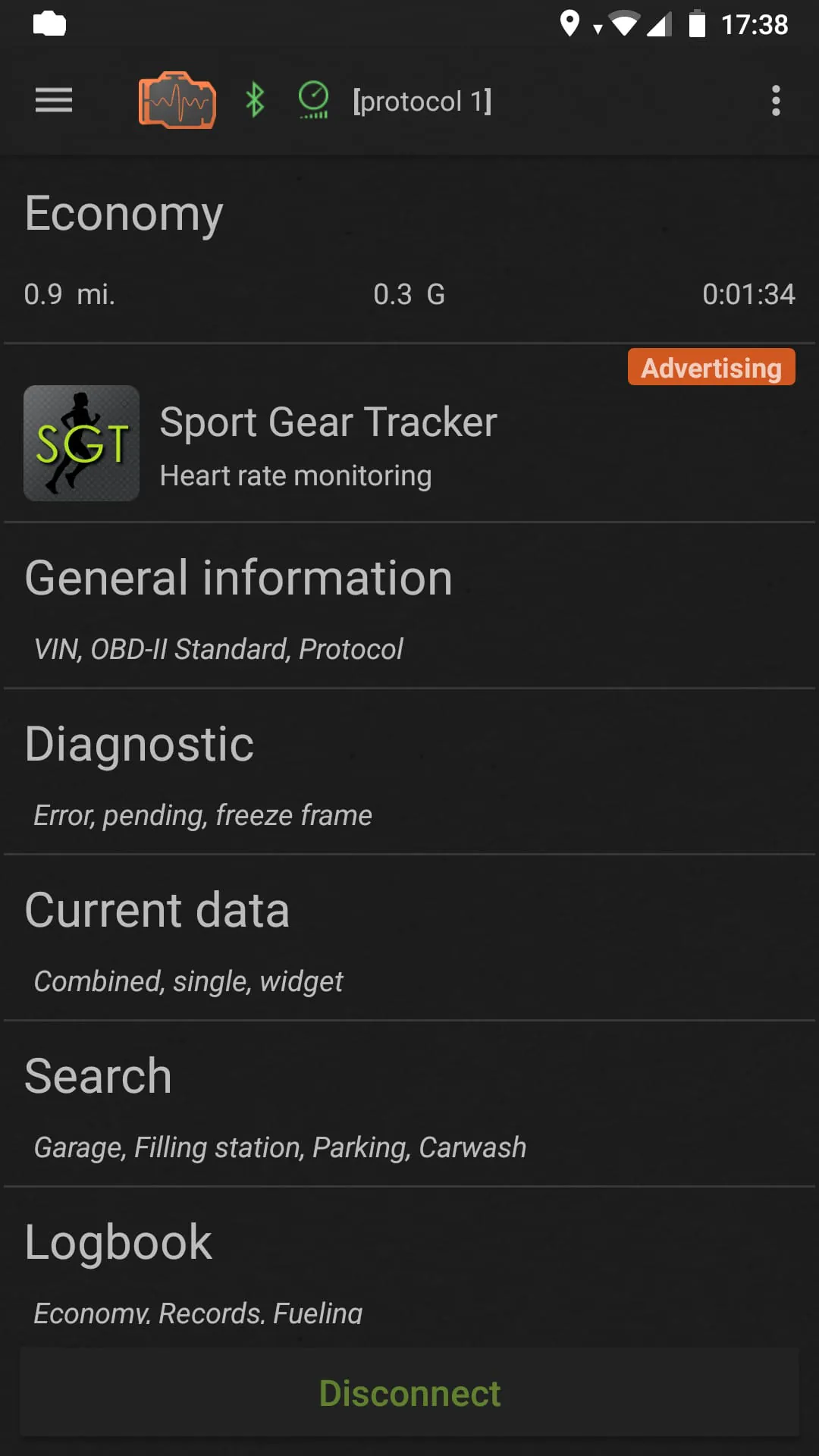This screenshot has width=819, height=1456.
Task: Tap the orange check engine icon
Action: 177,100
